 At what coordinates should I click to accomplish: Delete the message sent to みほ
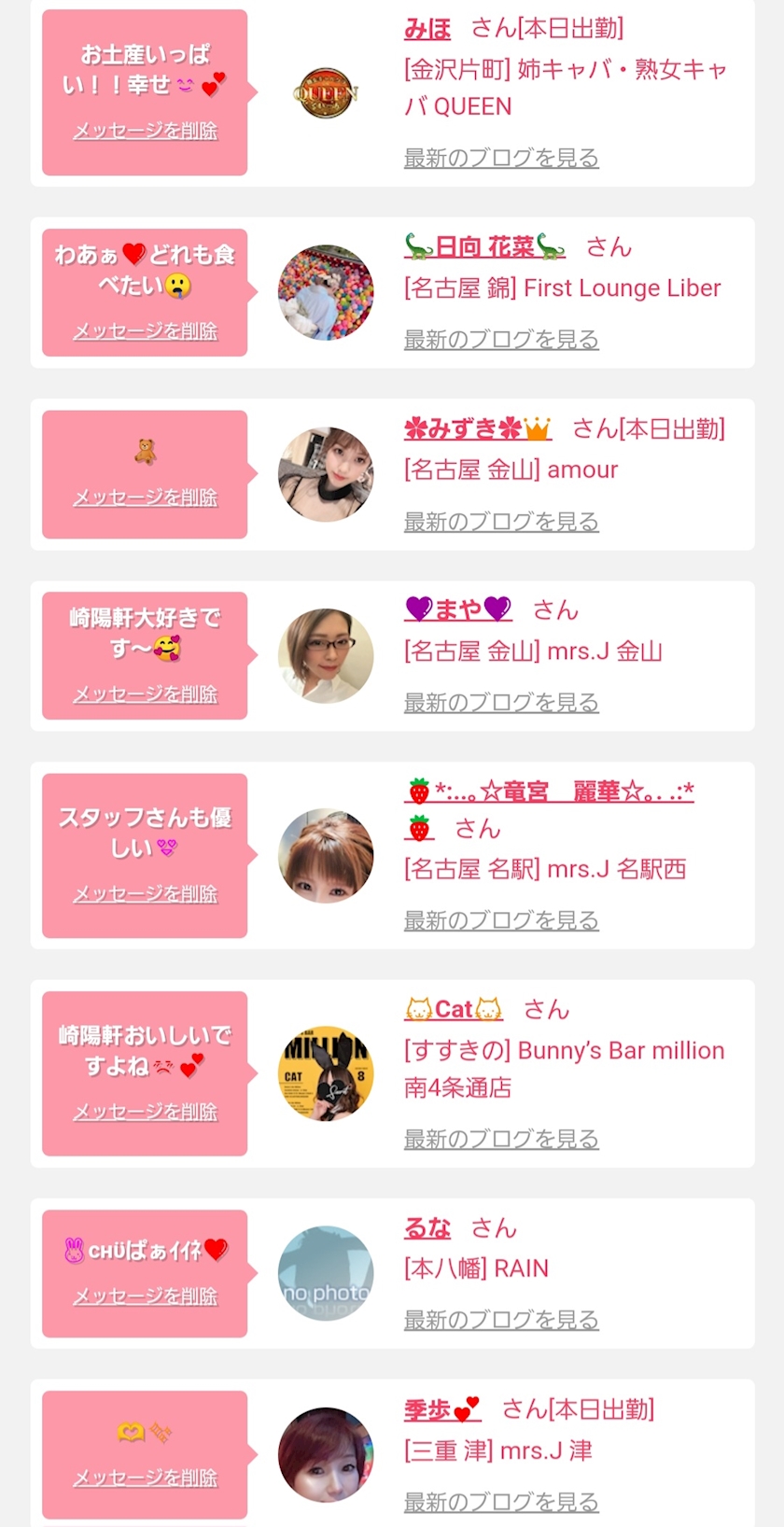(x=145, y=131)
